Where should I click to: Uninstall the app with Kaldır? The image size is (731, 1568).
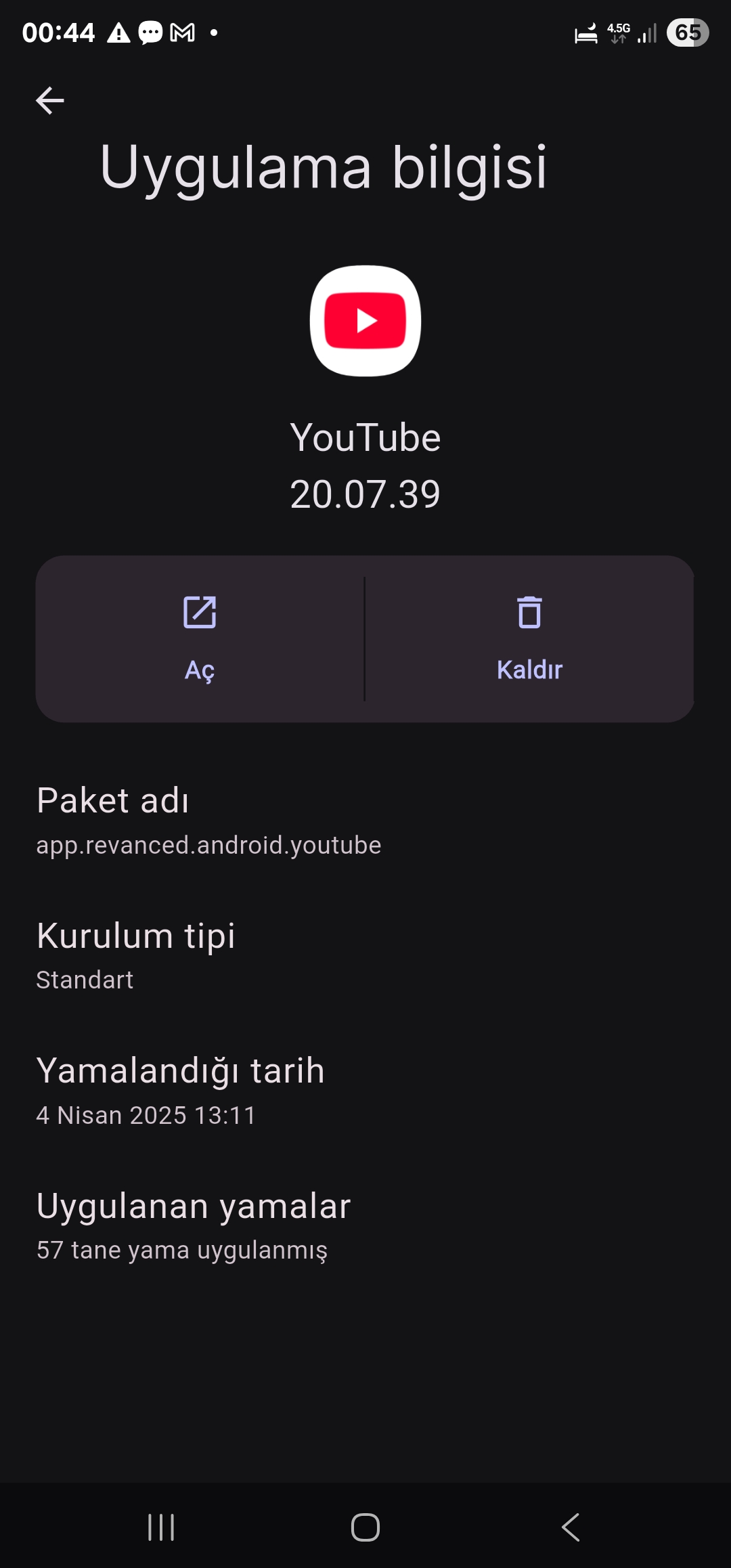pyautogui.click(x=529, y=639)
